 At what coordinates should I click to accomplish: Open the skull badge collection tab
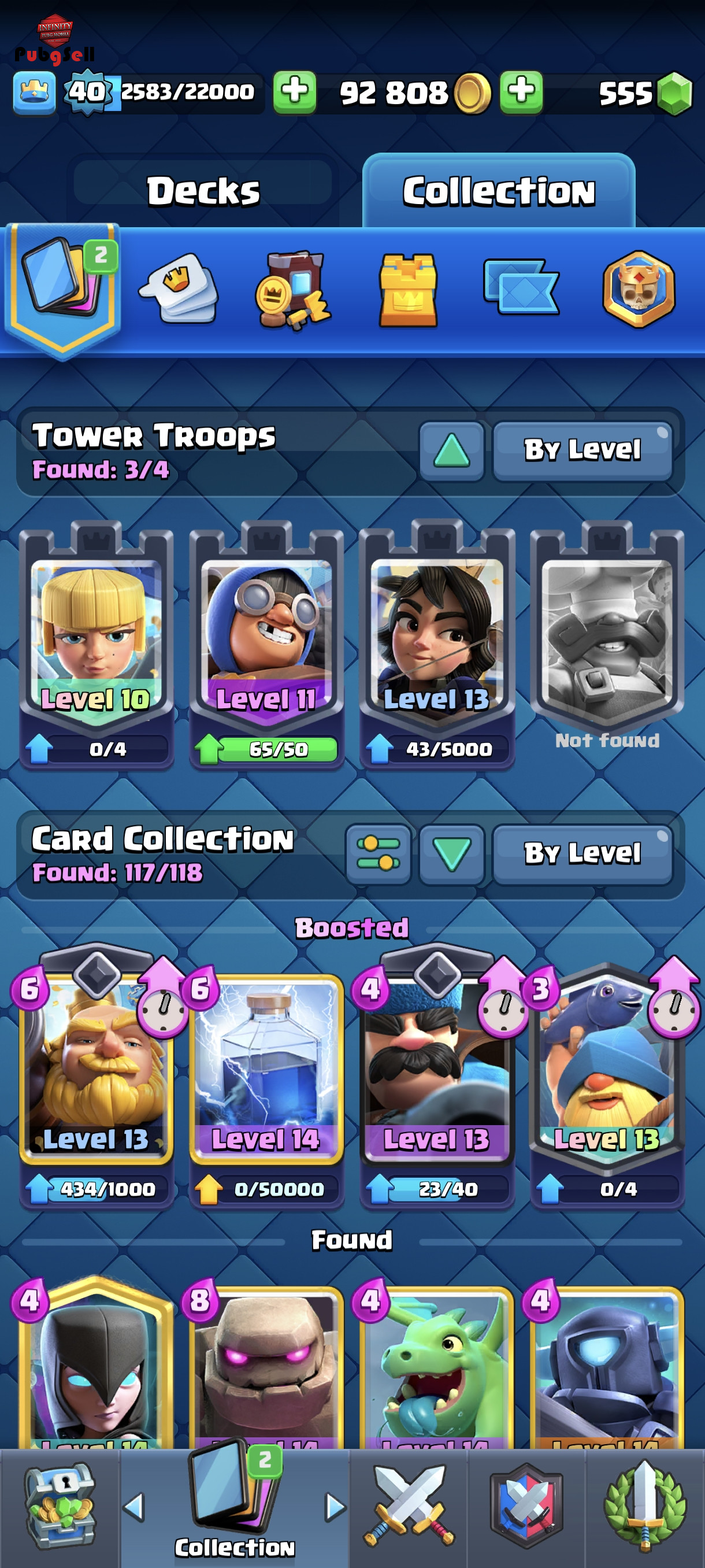tap(639, 289)
